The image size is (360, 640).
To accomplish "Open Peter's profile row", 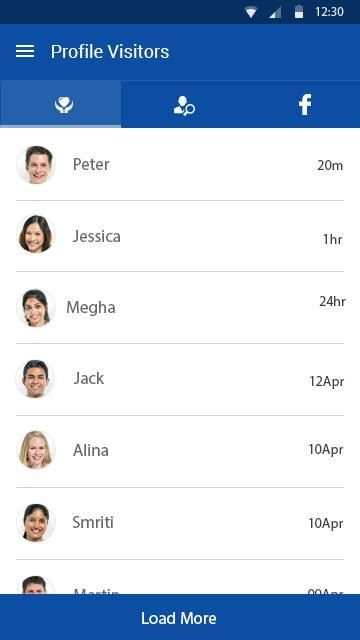I will (x=180, y=165).
